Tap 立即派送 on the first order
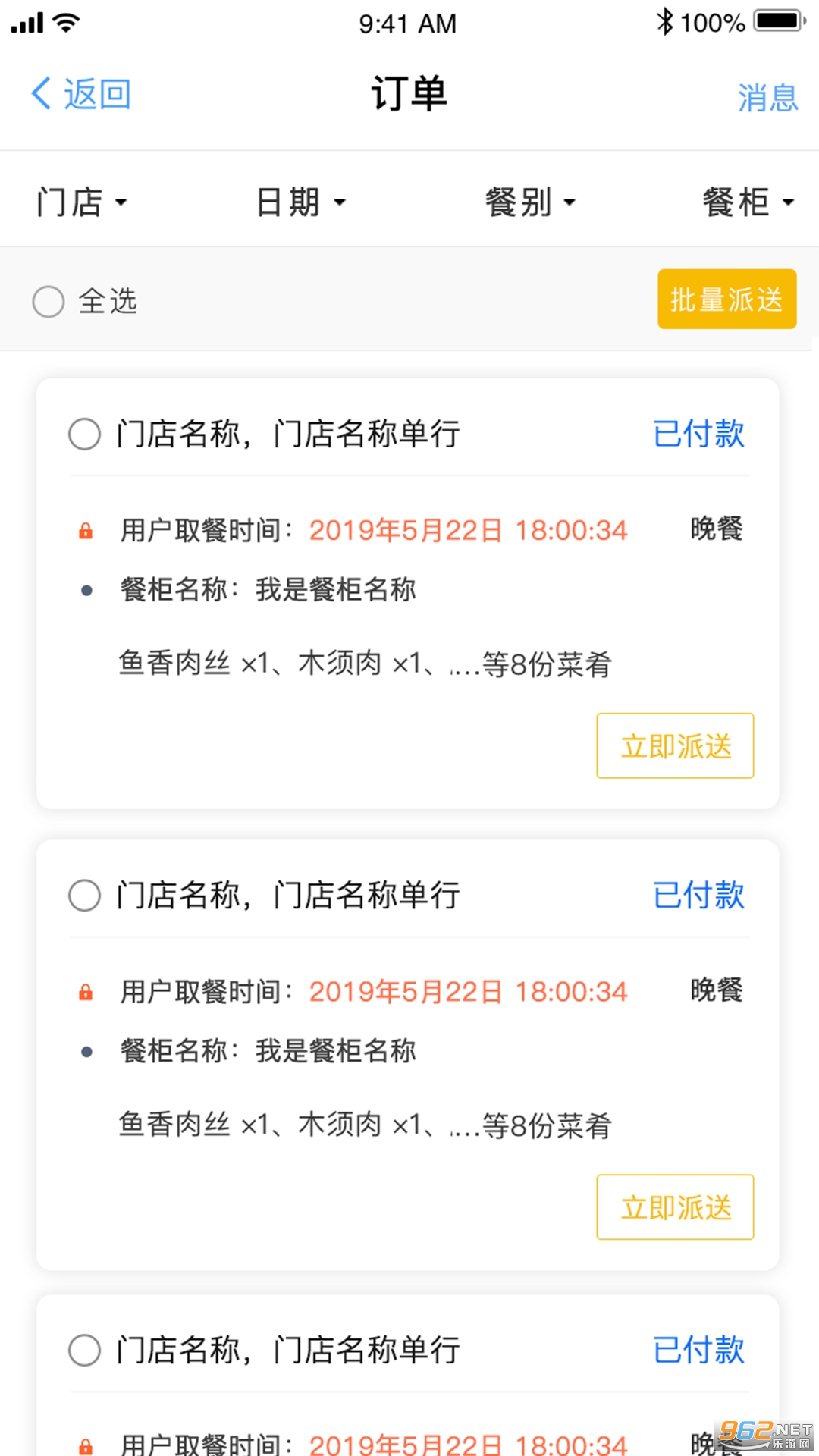The image size is (819, 1456). tap(675, 745)
